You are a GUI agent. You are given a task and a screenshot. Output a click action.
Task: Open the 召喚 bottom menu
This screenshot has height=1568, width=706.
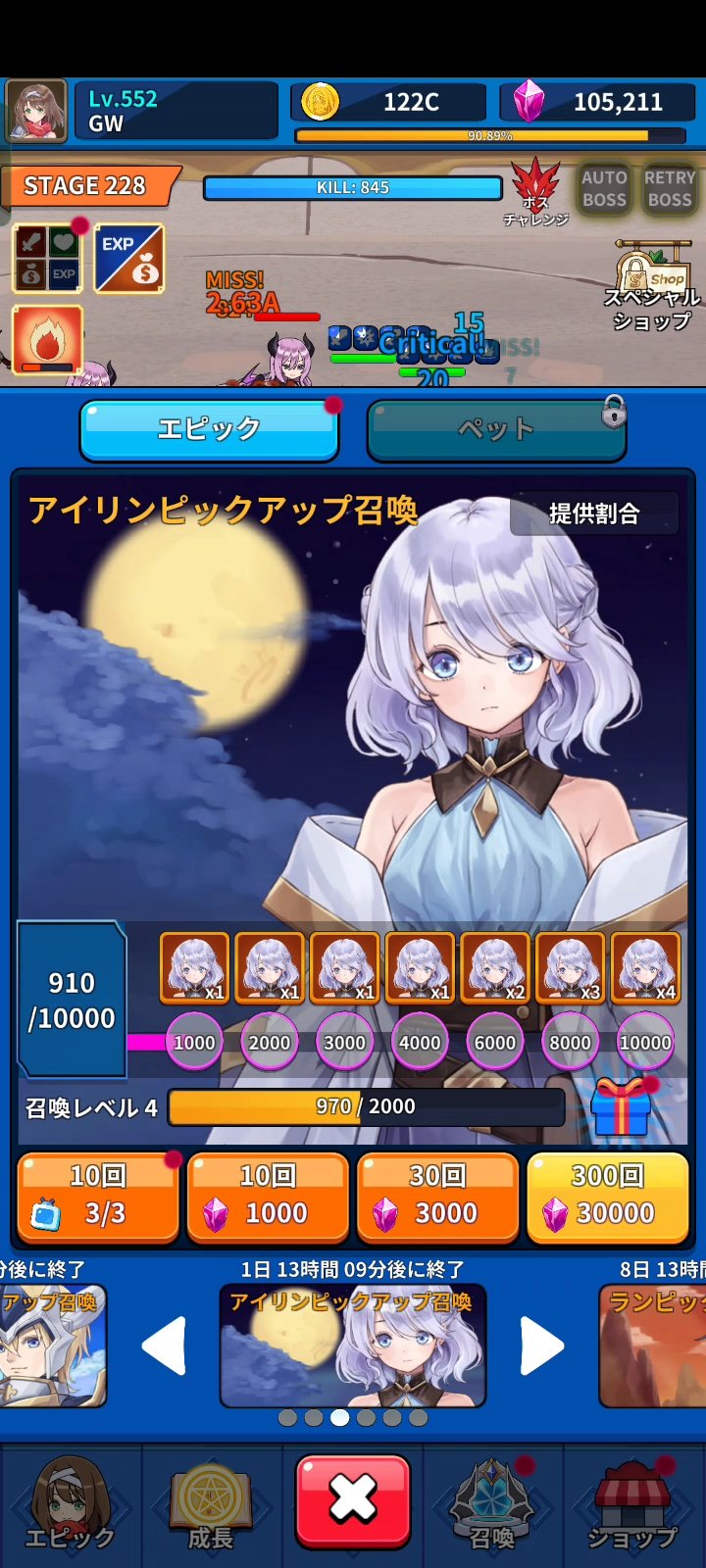tap(492, 1504)
